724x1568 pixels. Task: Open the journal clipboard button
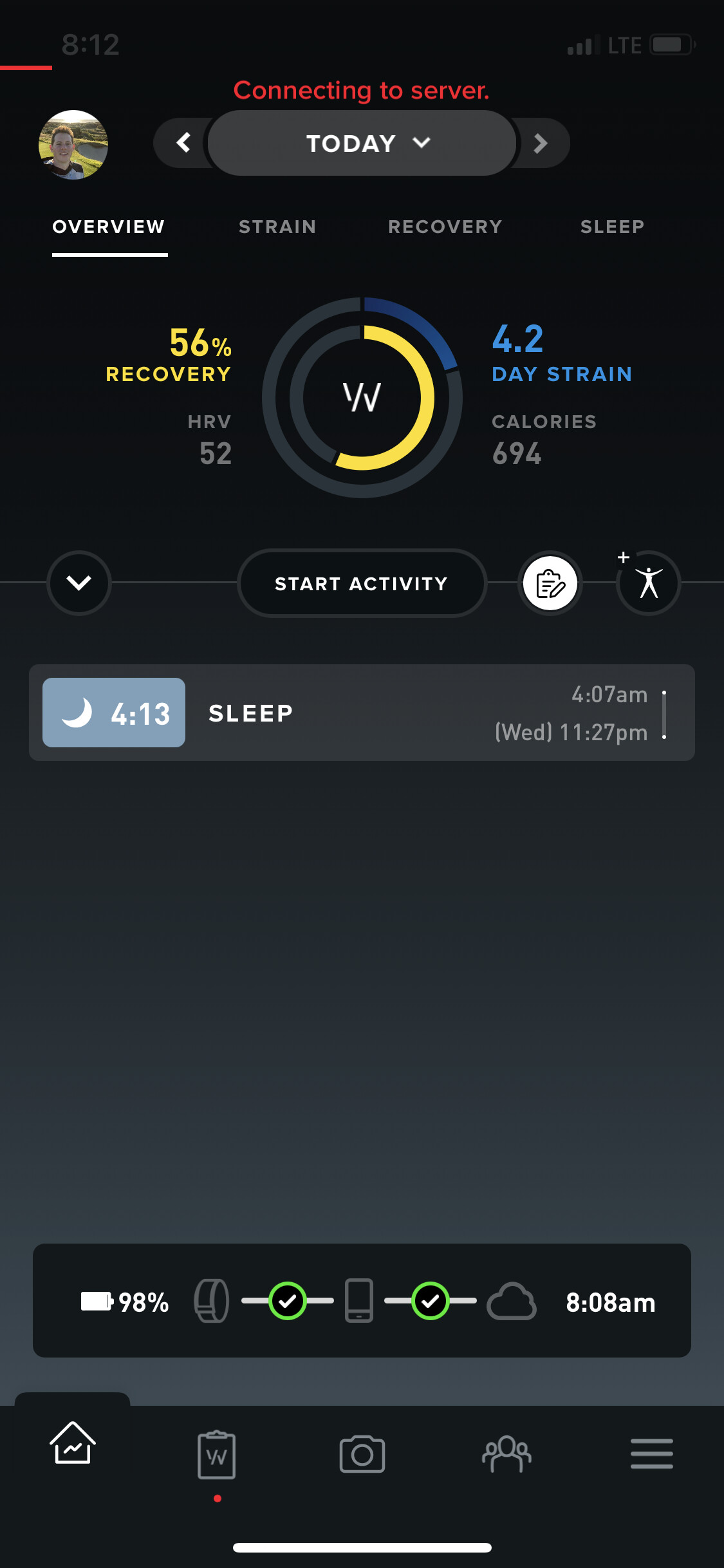pos(550,583)
